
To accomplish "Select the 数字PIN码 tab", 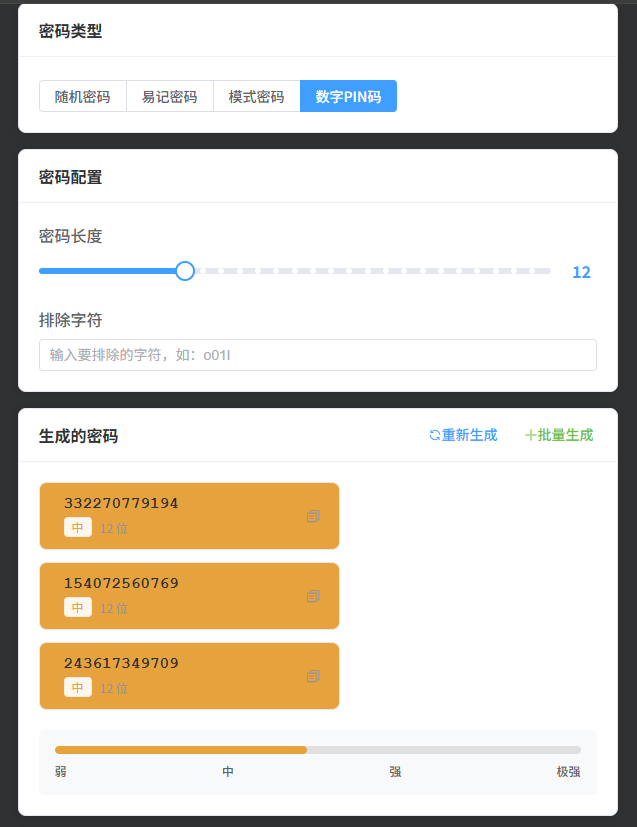I will [348, 96].
